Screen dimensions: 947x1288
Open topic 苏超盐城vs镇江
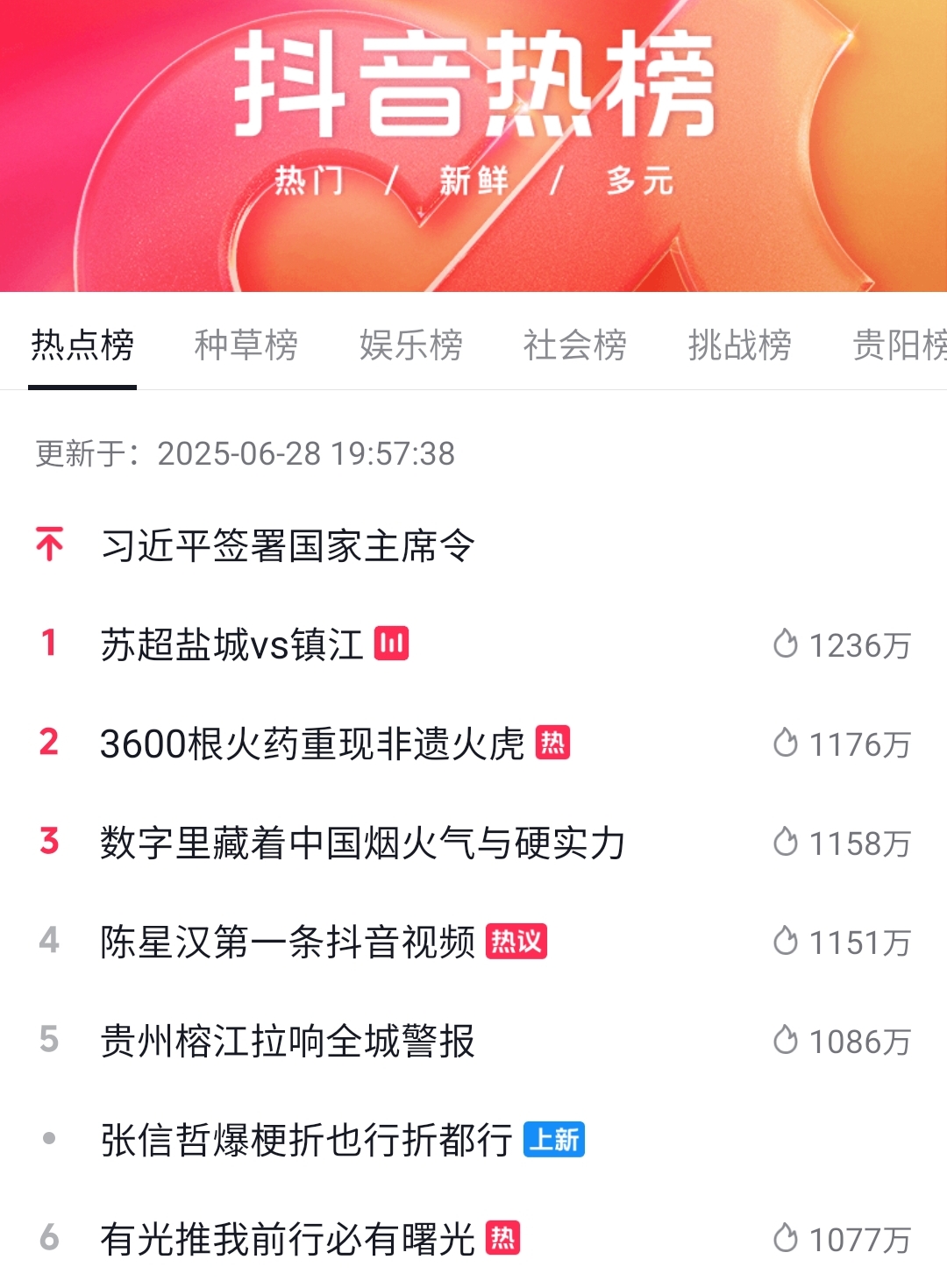[x=232, y=645]
